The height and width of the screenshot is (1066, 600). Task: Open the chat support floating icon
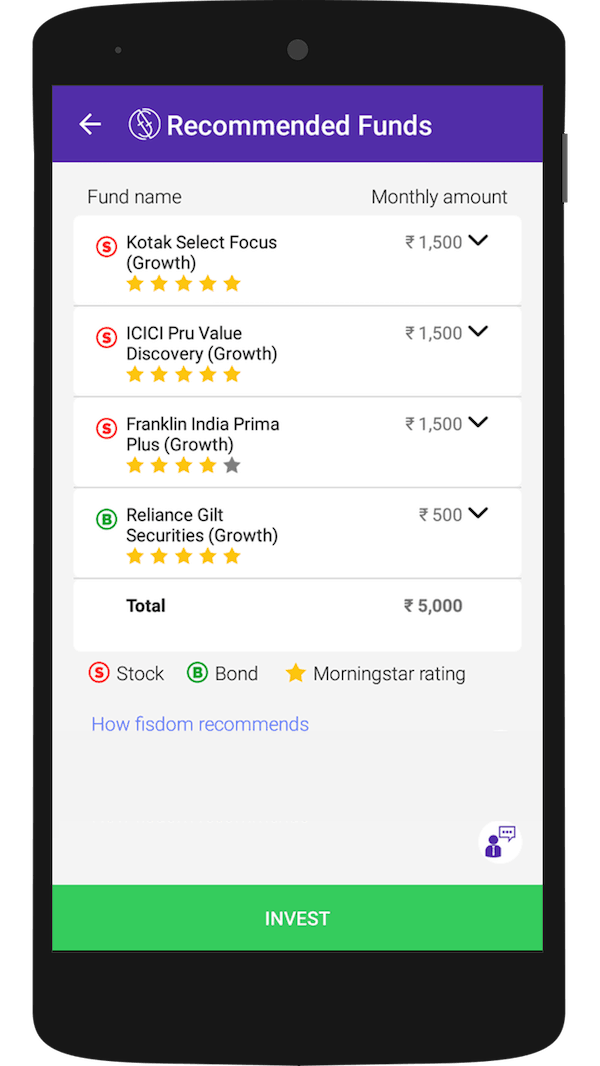(500, 842)
